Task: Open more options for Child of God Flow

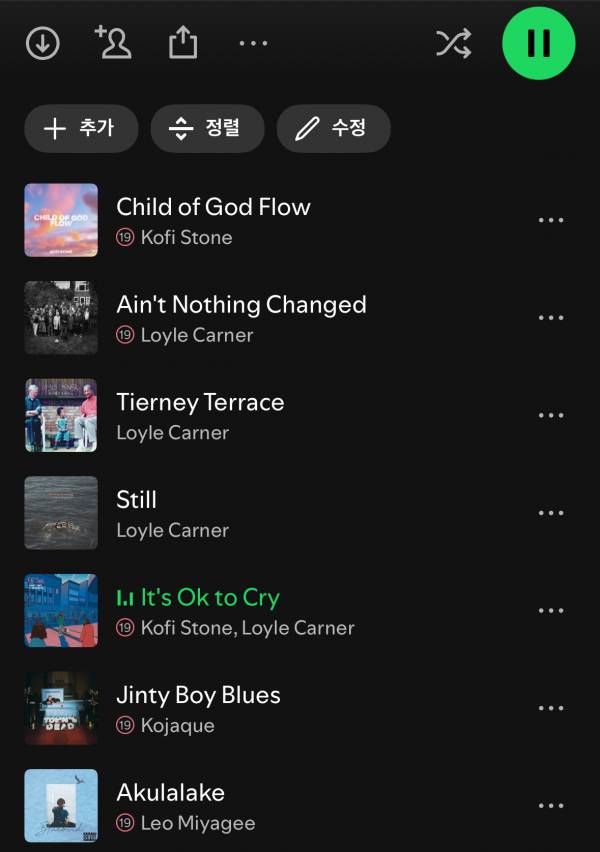Action: [551, 220]
